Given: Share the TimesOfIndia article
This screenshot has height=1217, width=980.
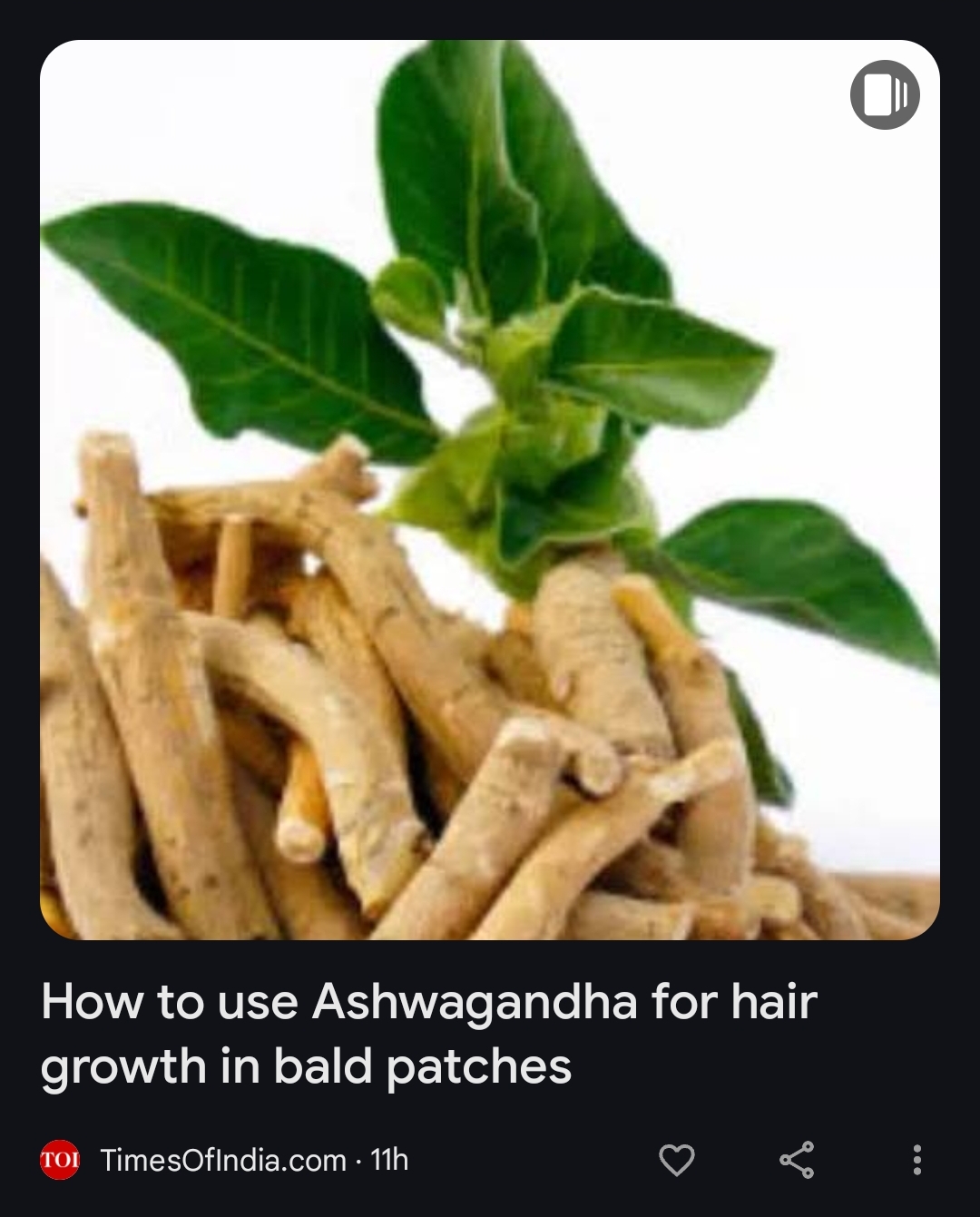Looking at the screenshot, I should click(797, 1160).
